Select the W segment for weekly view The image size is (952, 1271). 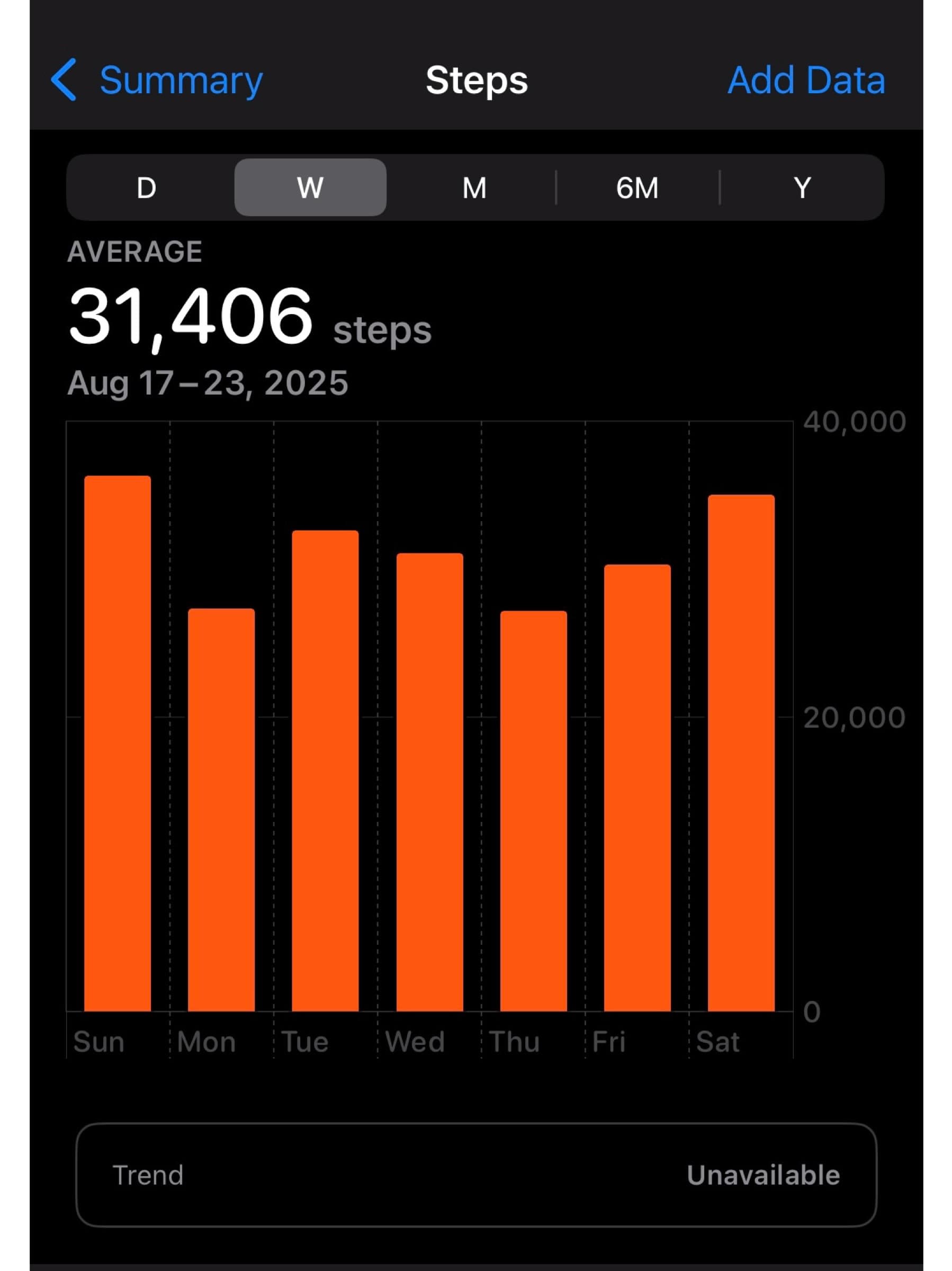point(310,186)
